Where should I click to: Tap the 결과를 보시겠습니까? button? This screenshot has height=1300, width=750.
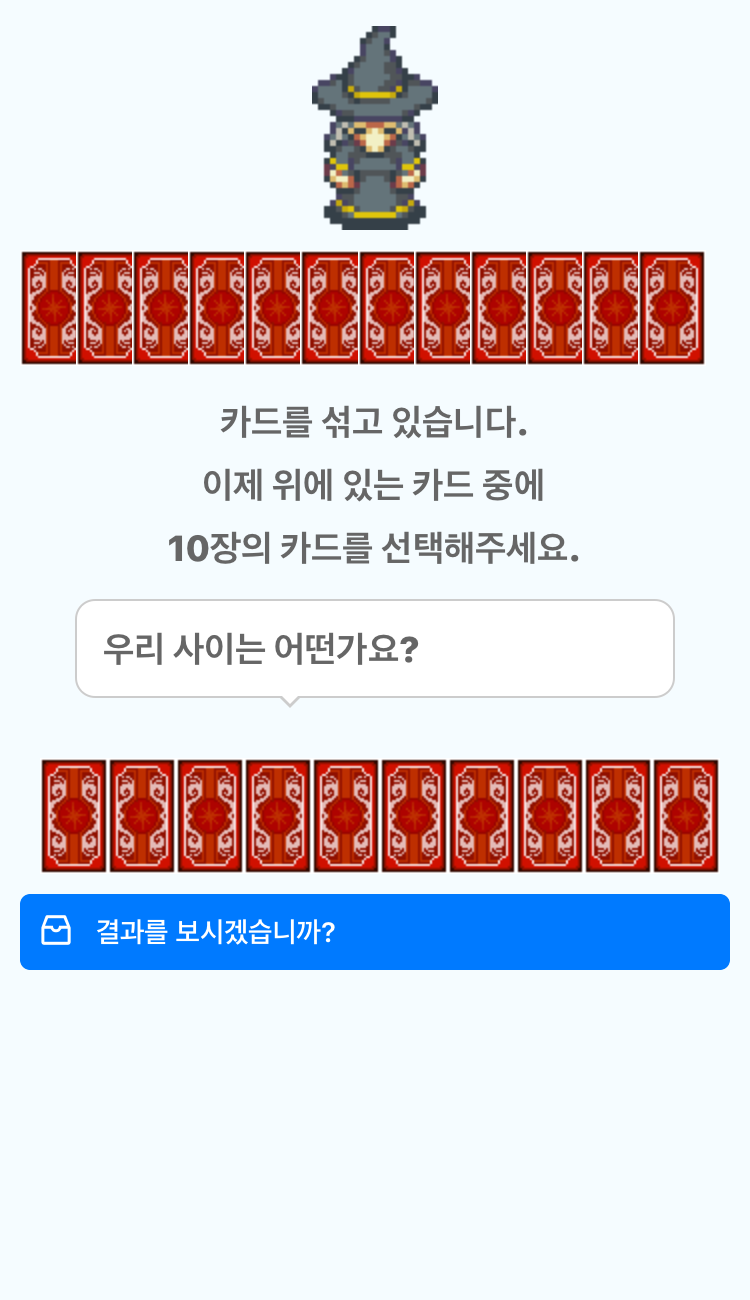375,932
